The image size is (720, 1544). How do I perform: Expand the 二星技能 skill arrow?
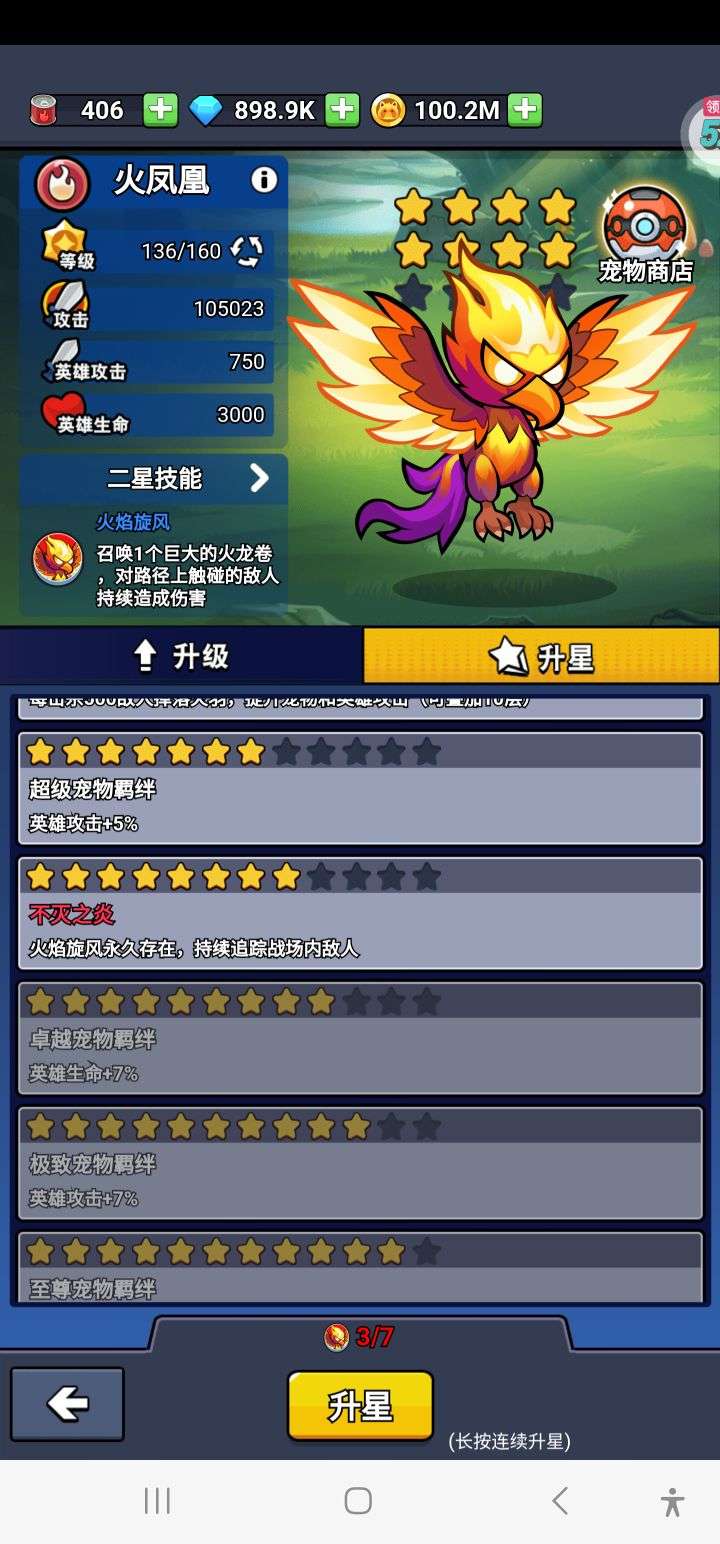click(259, 478)
